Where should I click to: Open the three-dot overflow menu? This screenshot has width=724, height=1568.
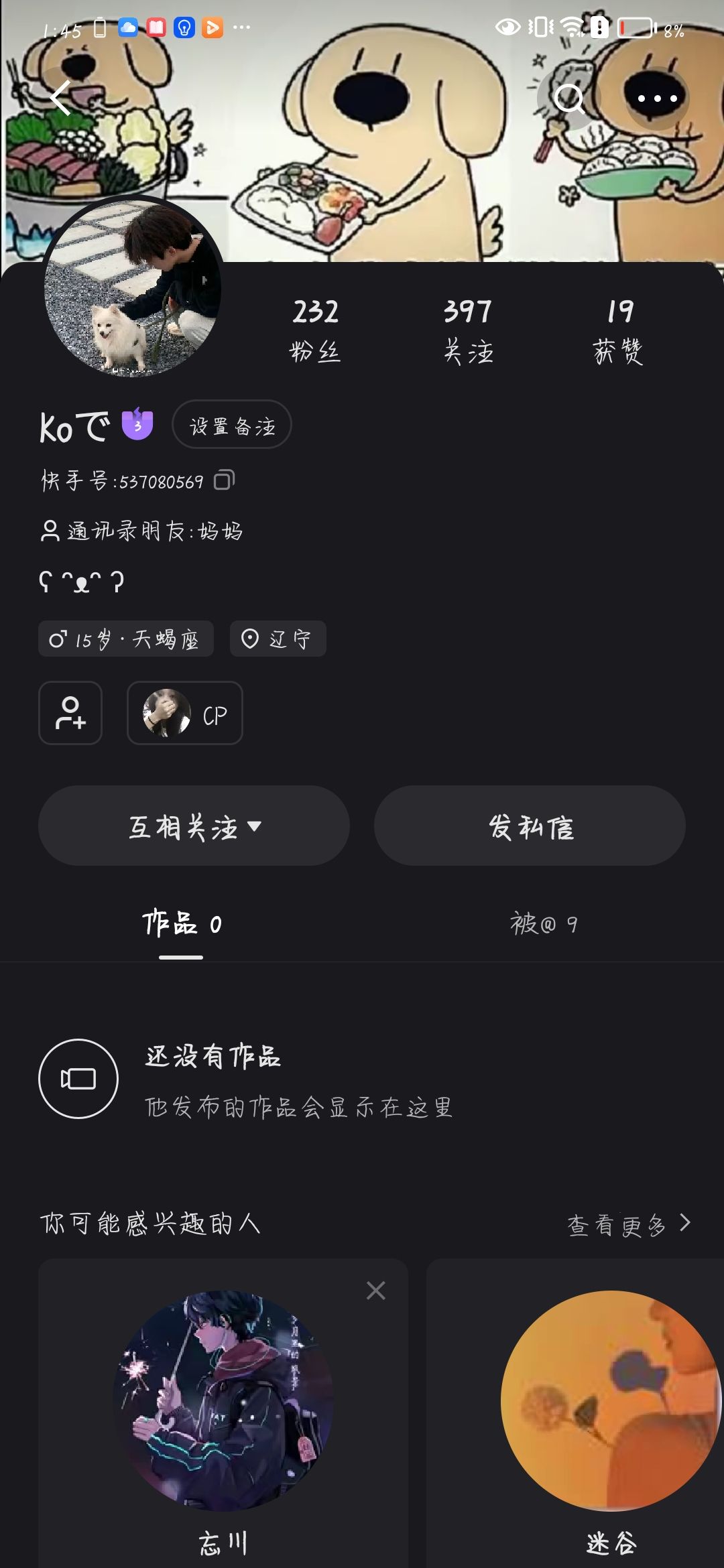click(x=657, y=99)
